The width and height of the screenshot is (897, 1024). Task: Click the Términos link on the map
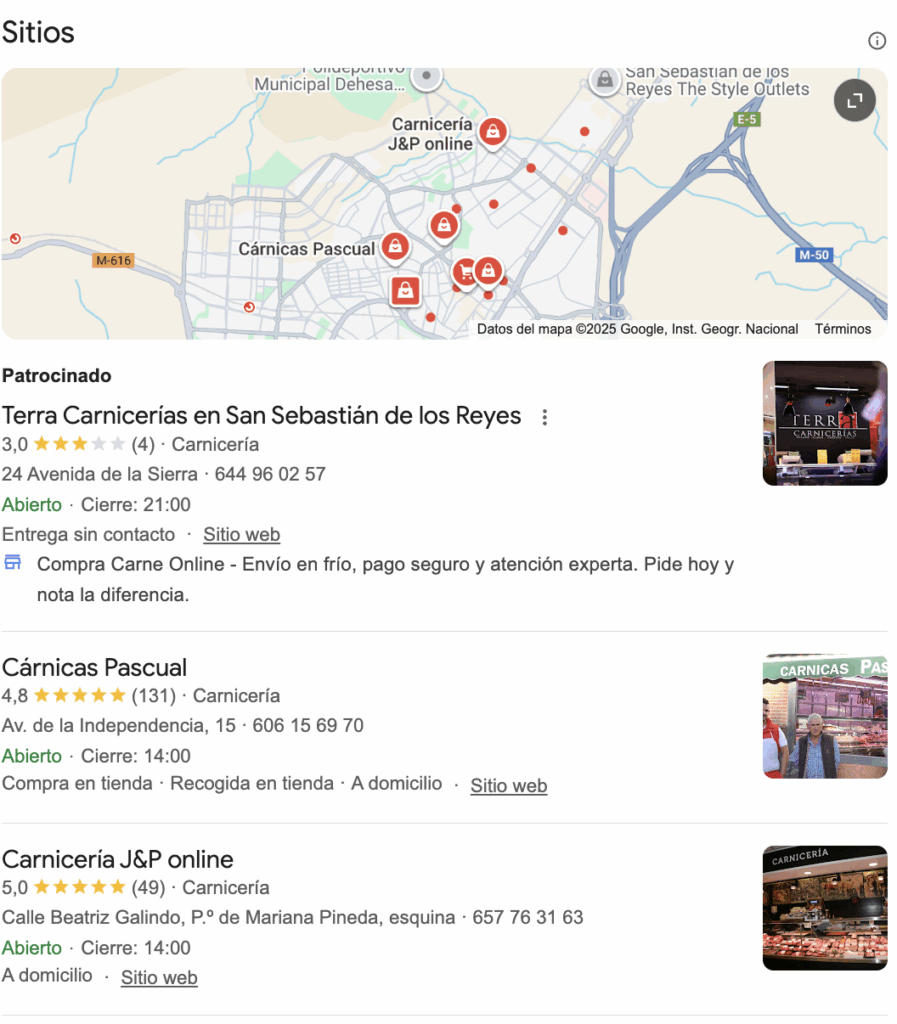pyautogui.click(x=843, y=328)
